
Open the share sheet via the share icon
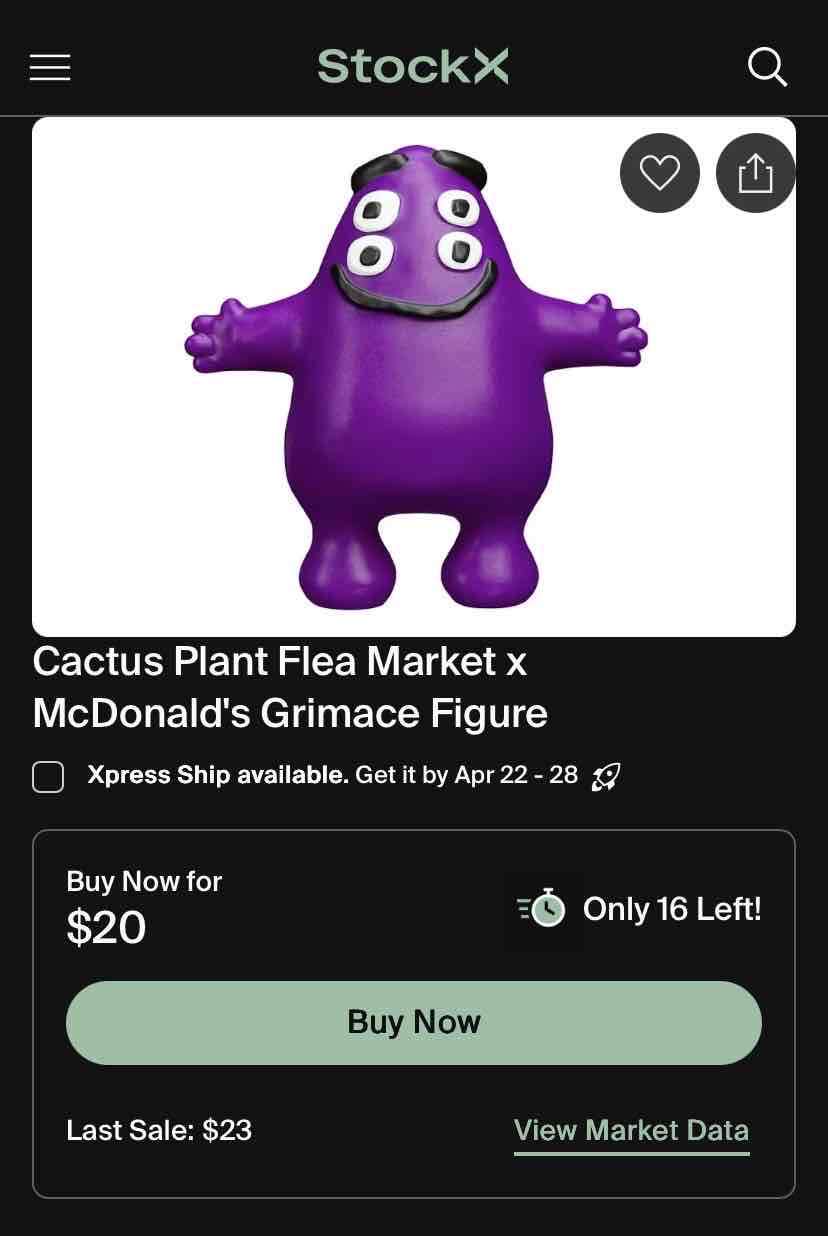pyautogui.click(x=755, y=173)
